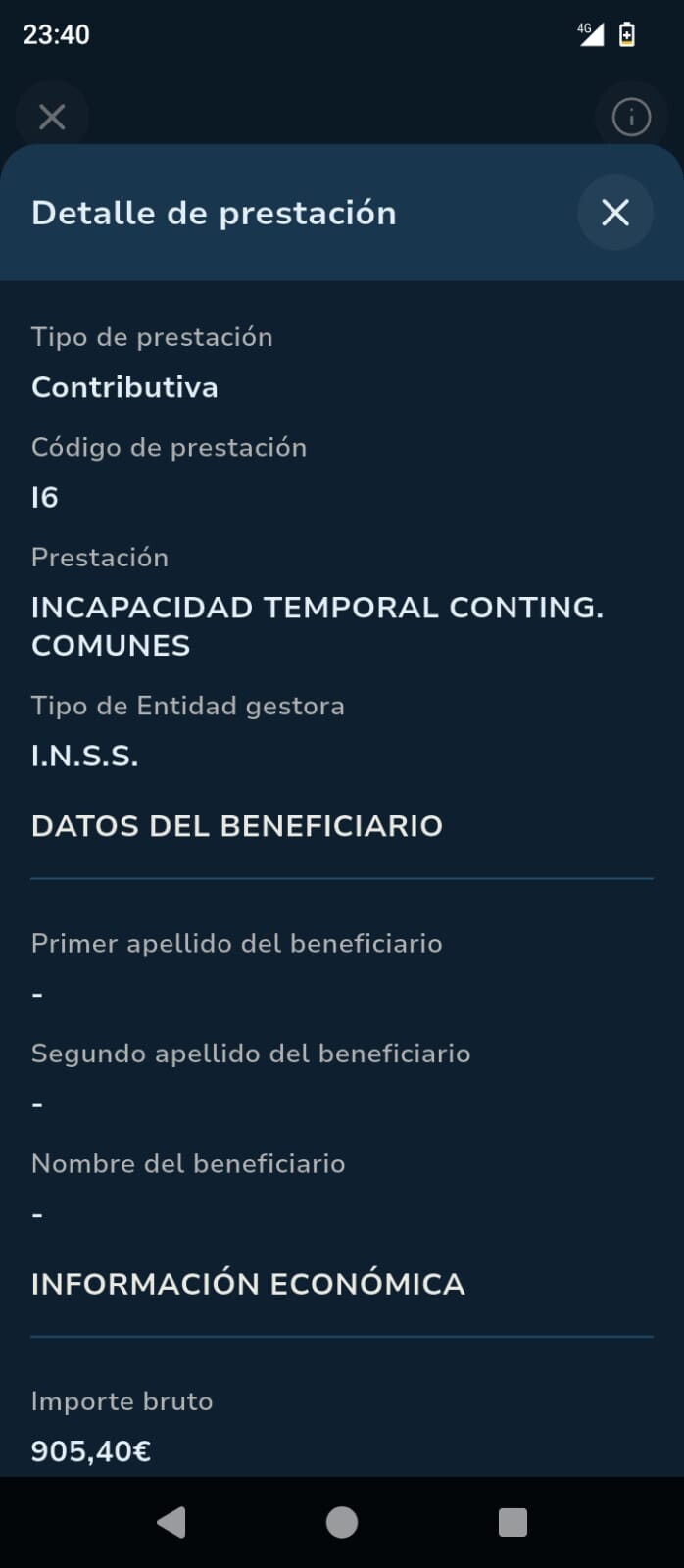Screen dimensions: 684x1568
Task: Open the info icon at top right
Action: coord(631,118)
